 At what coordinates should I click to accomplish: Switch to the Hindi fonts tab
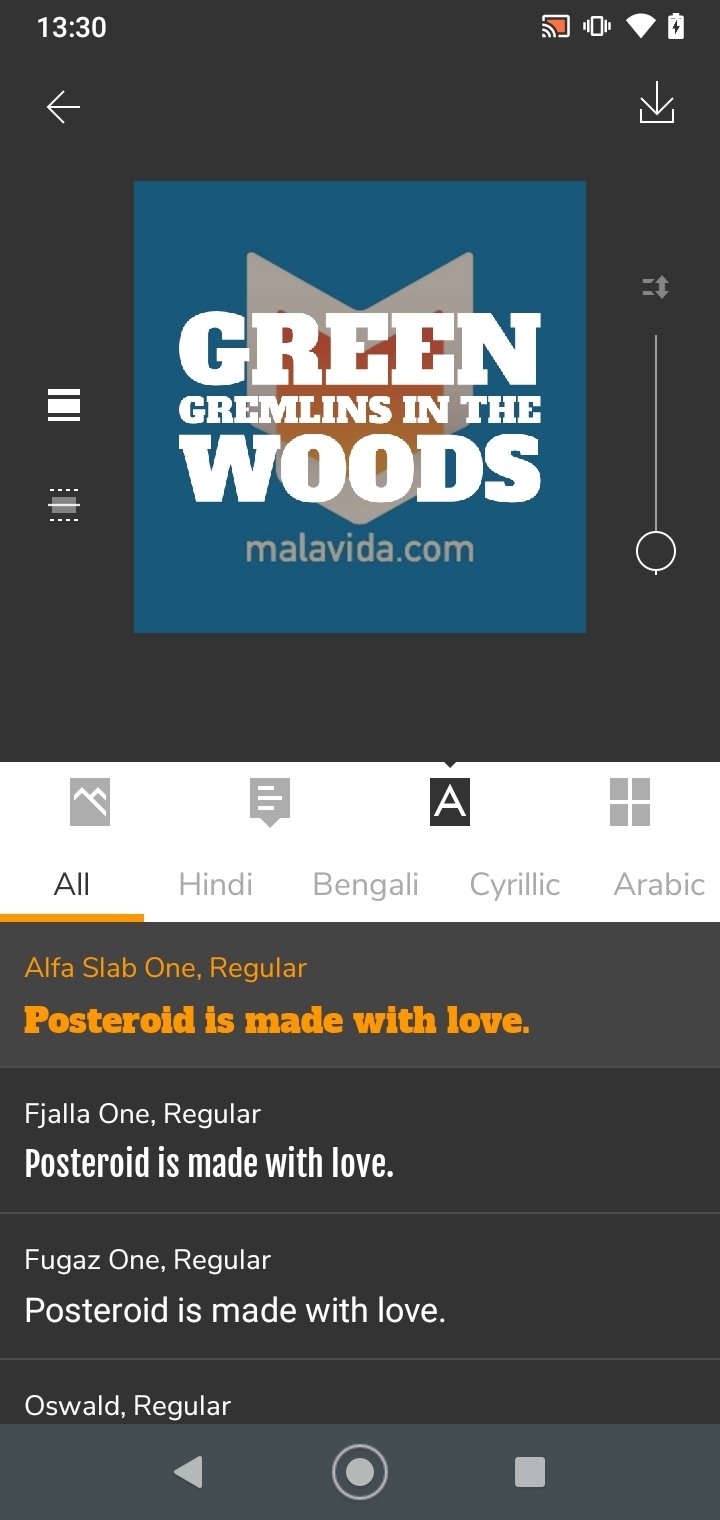pyautogui.click(x=216, y=884)
